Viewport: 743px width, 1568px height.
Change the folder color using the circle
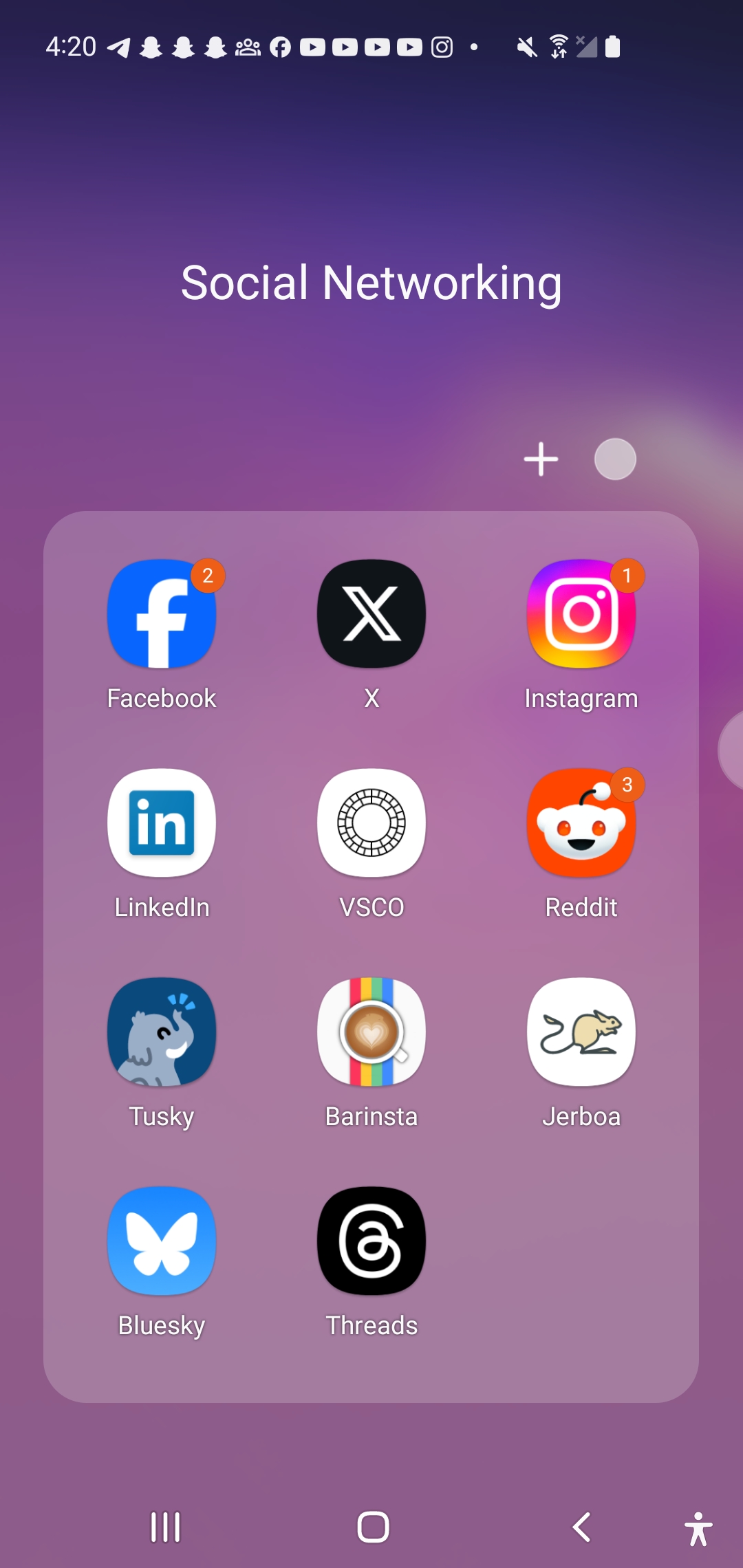tap(615, 459)
